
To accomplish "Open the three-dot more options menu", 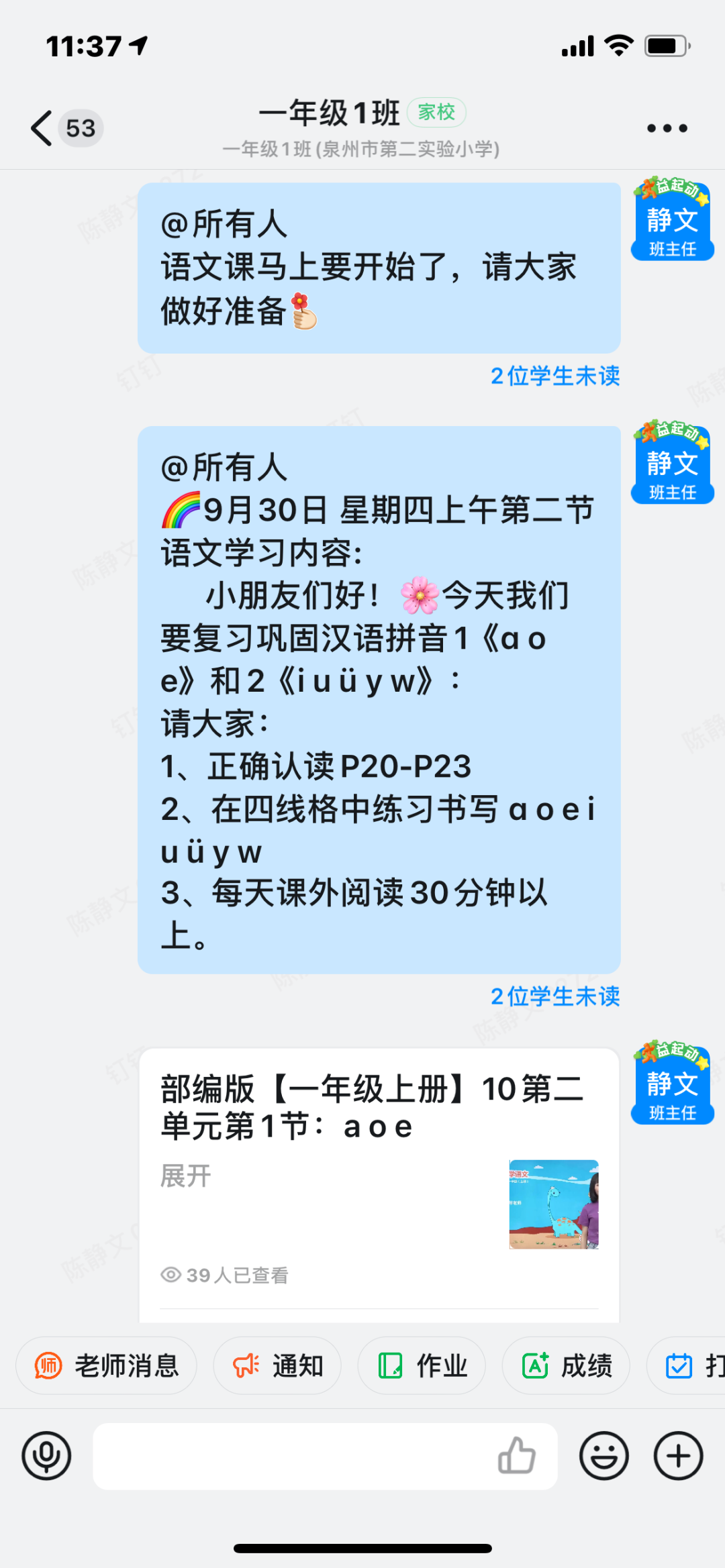I will 667,128.
